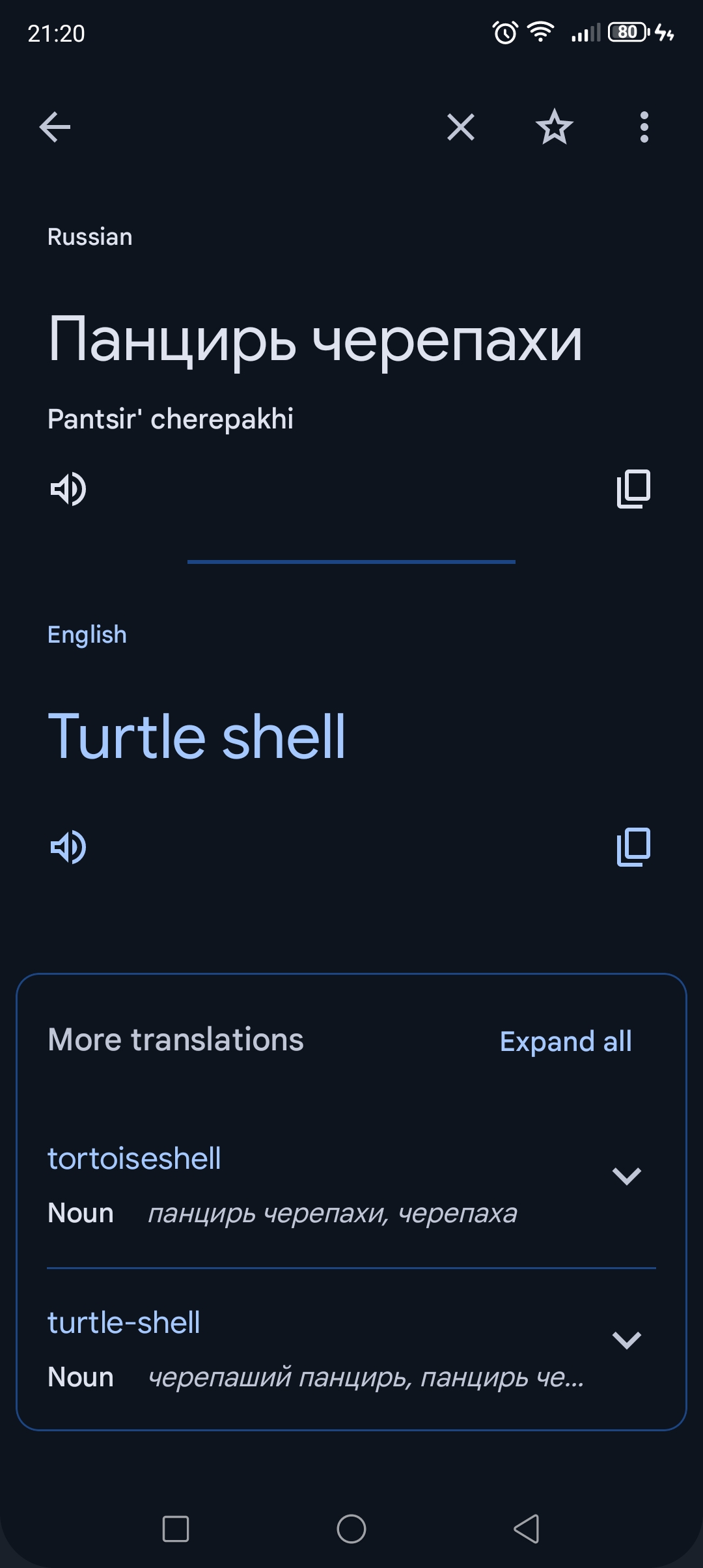Play audio for Turtle shell
The width and height of the screenshot is (703, 1568).
coord(68,847)
